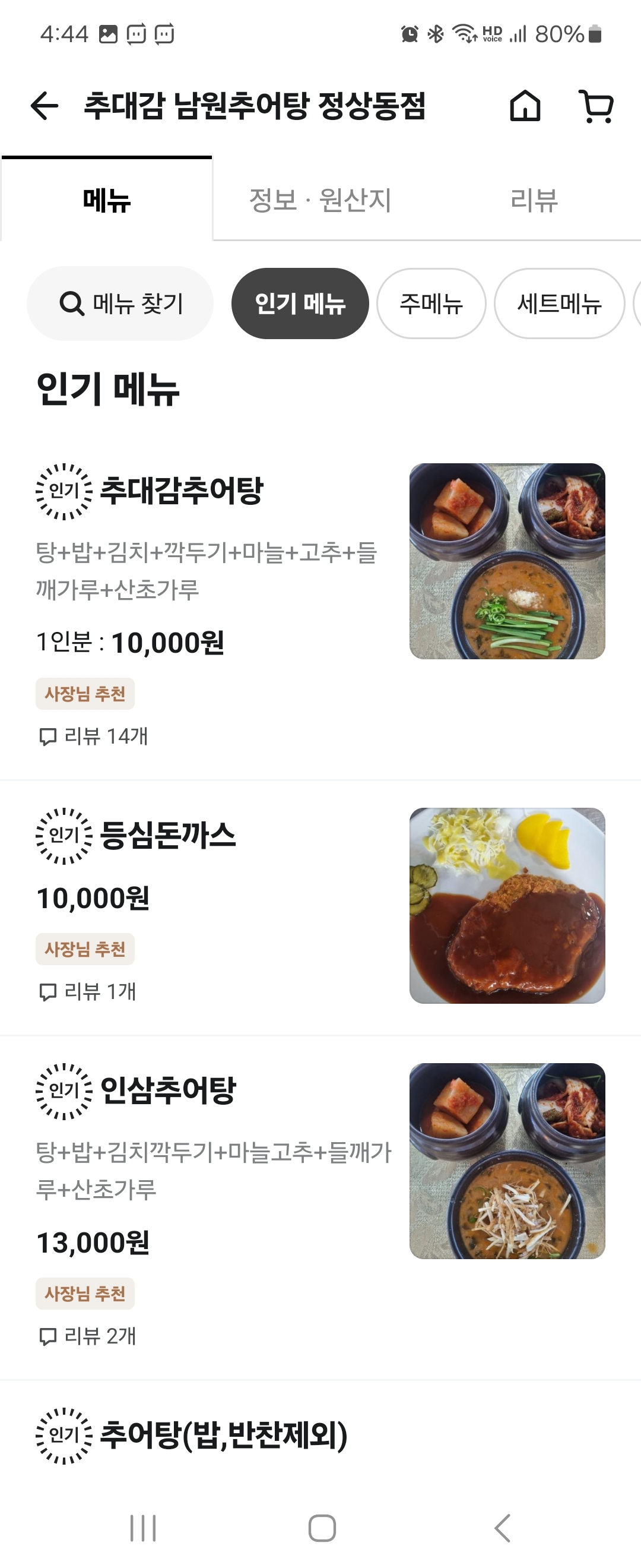Tap the system recent apps button
Viewport: 641px width, 1568px height.
pyautogui.click(x=144, y=1528)
